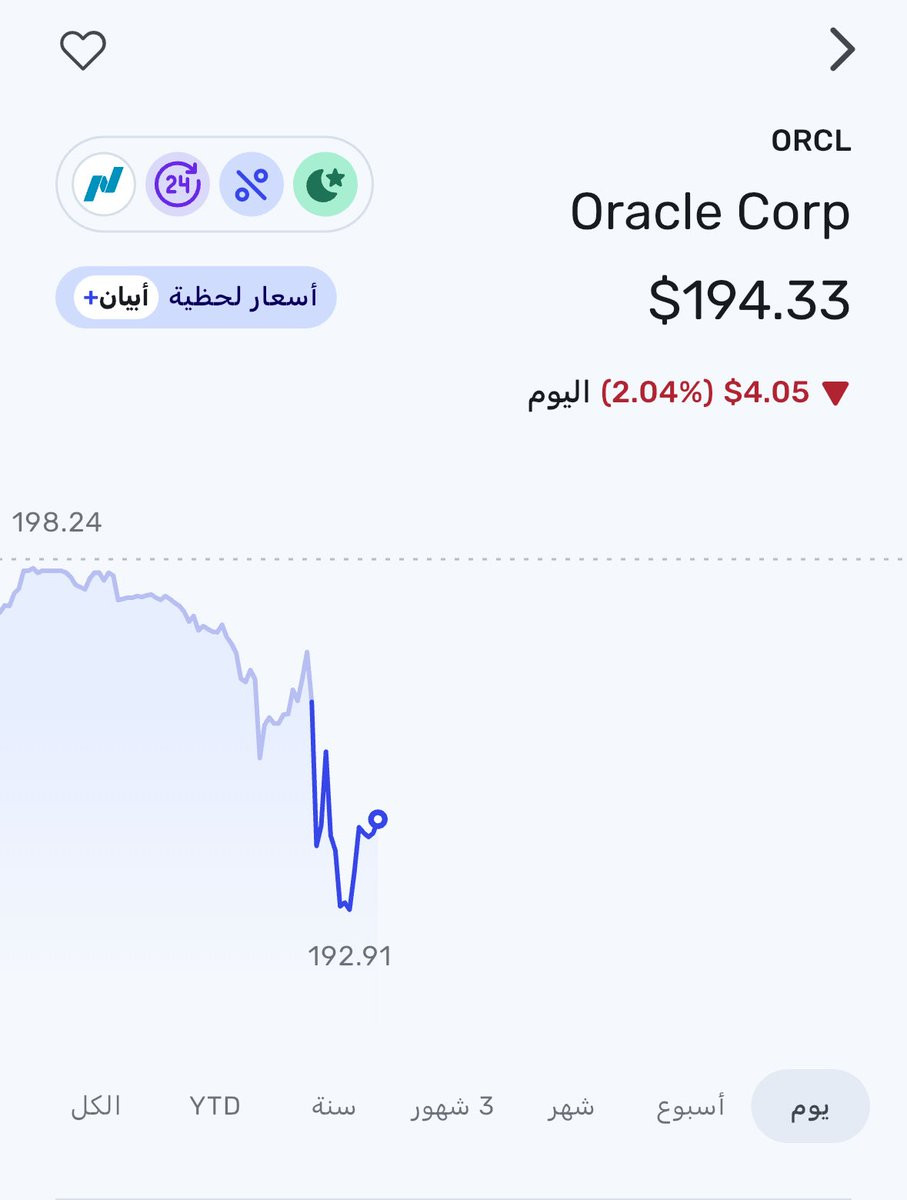Tap the green crescent Sharia-compliance badge
The image size is (907, 1200).
click(x=324, y=185)
